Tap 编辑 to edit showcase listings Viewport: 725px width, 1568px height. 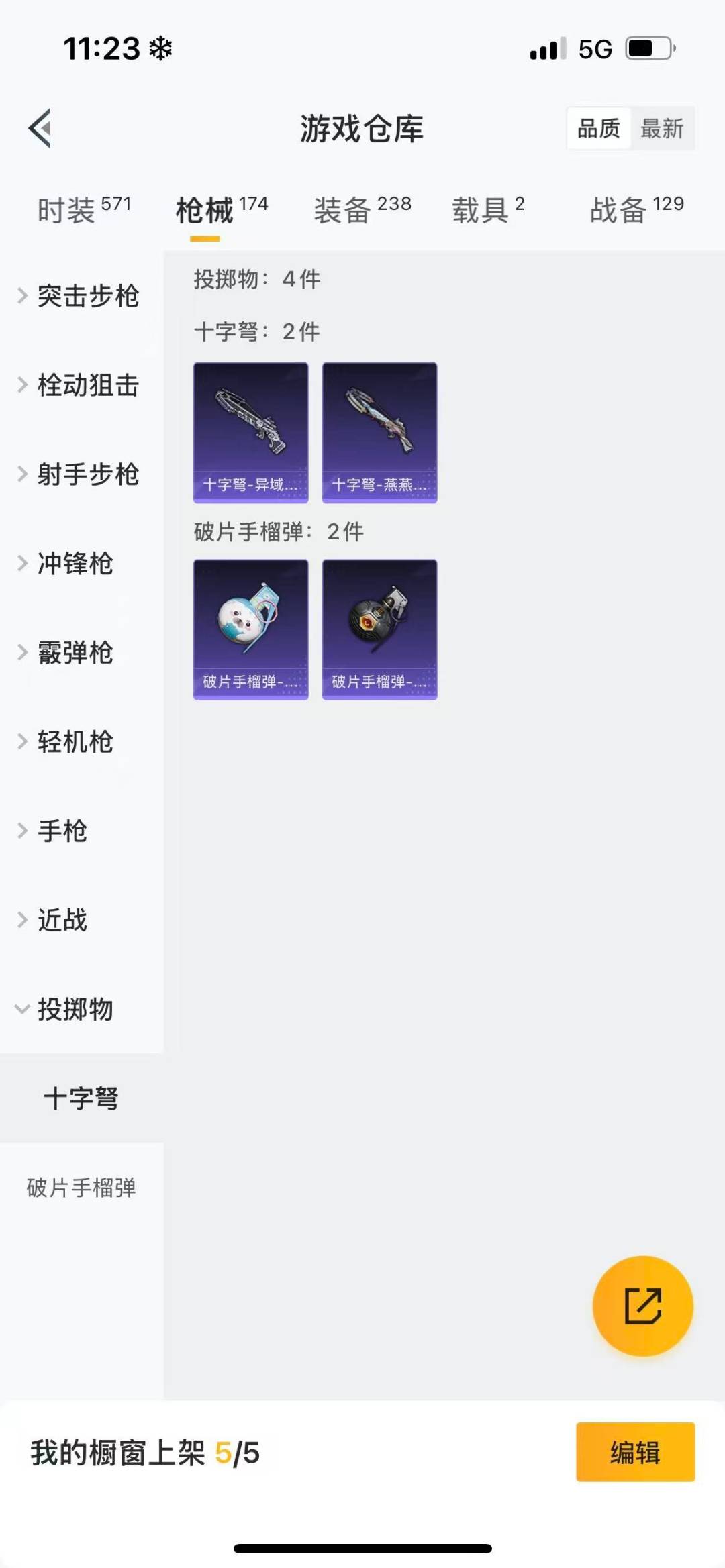635,1452
